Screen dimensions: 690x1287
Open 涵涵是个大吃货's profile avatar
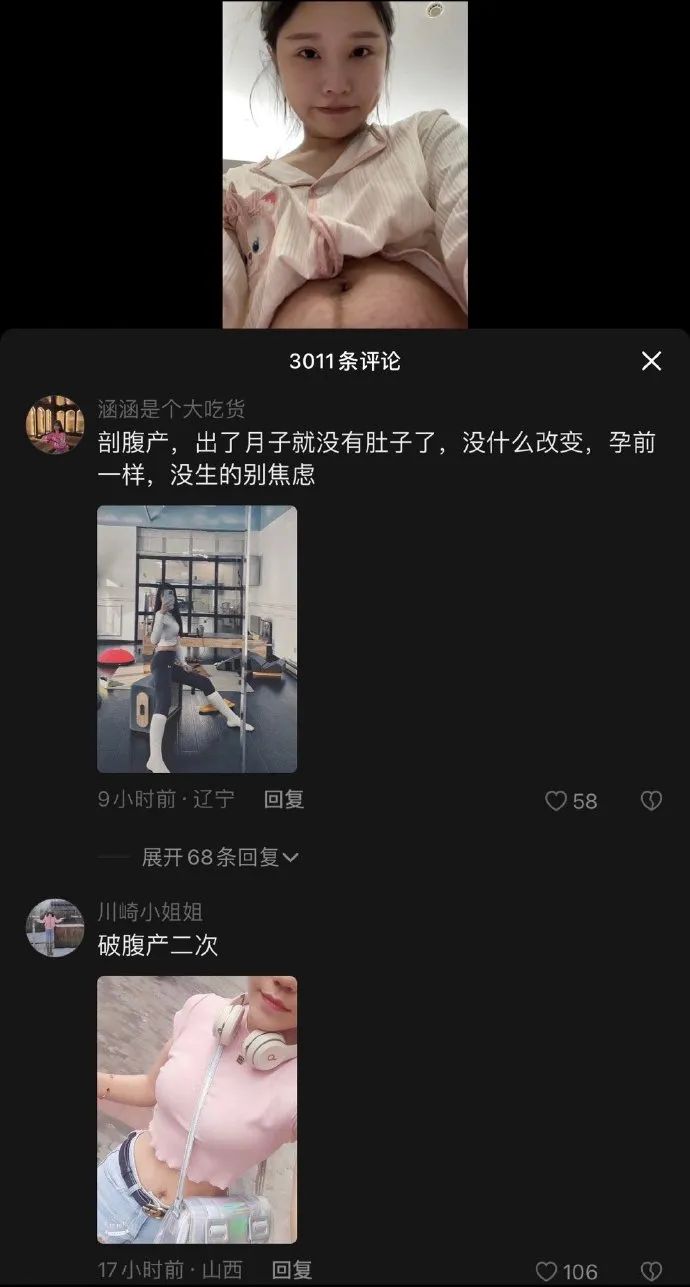[55, 425]
